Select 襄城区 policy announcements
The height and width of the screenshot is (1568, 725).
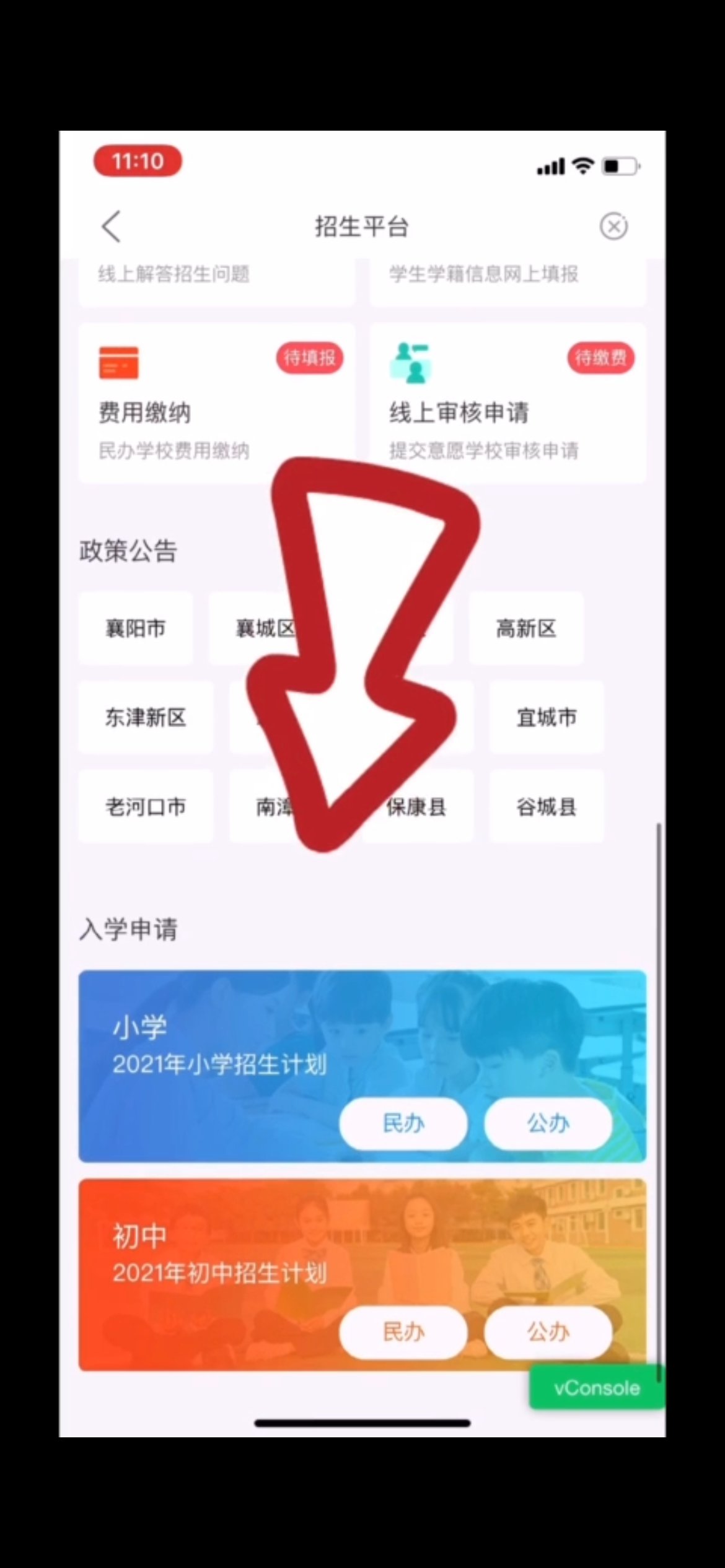click(254, 628)
